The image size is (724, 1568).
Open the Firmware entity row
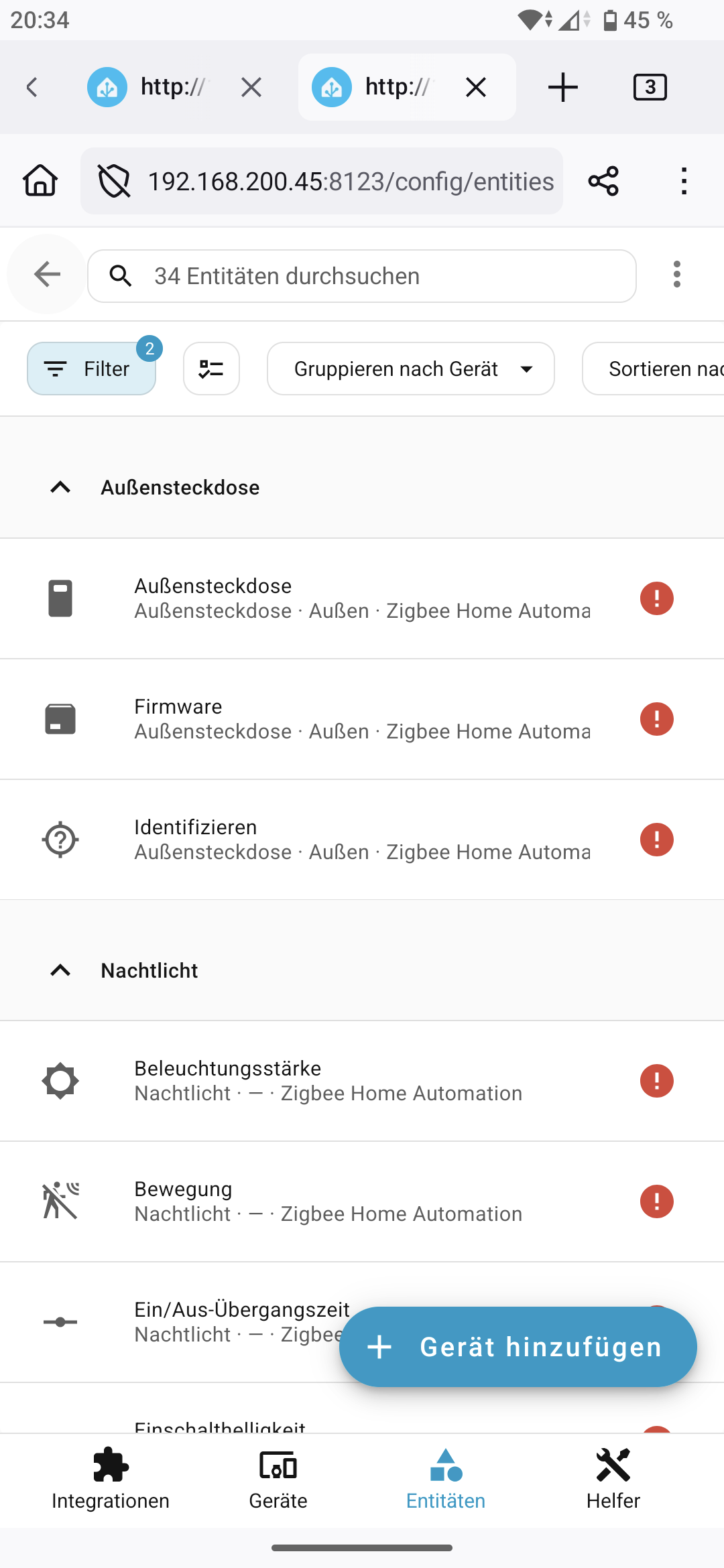point(362,719)
